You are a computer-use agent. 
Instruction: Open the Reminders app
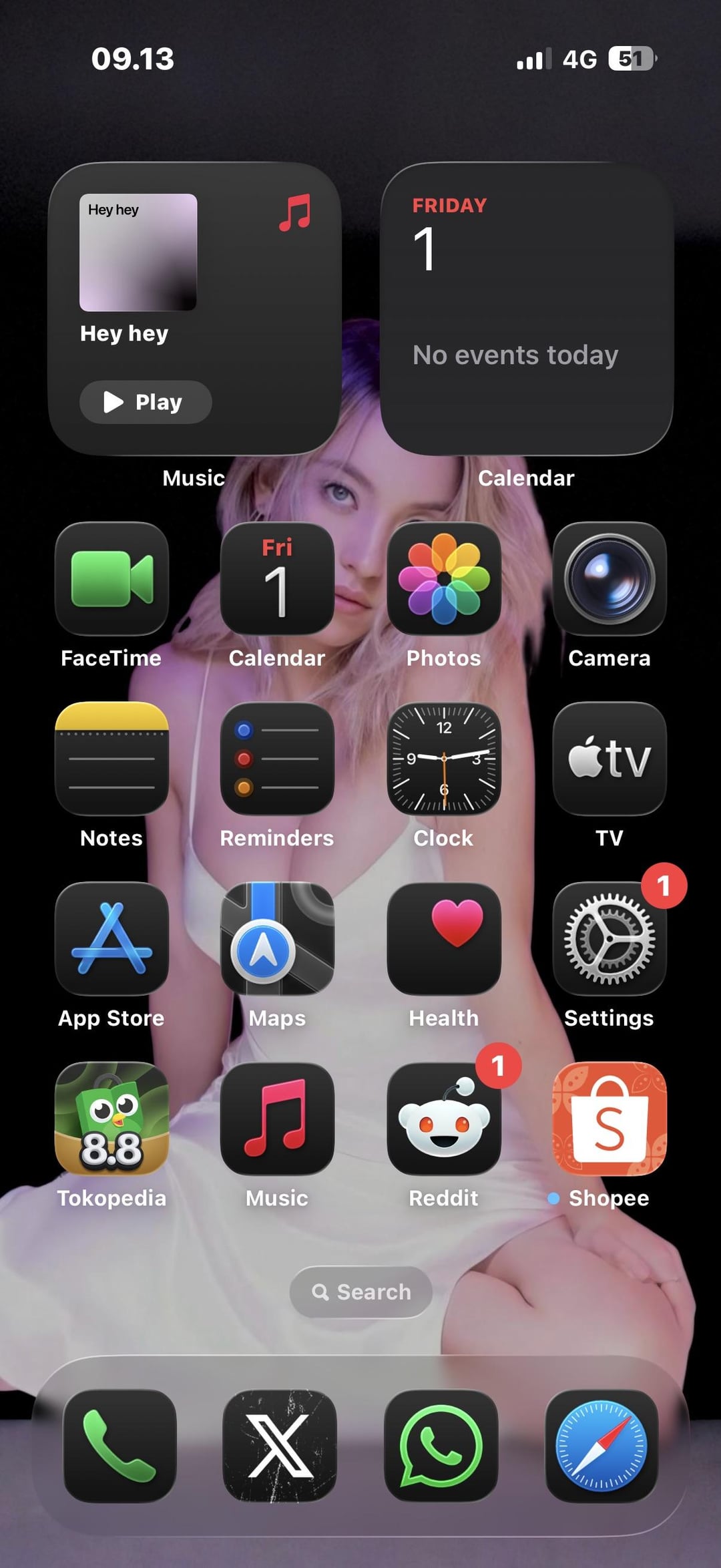point(277,759)
